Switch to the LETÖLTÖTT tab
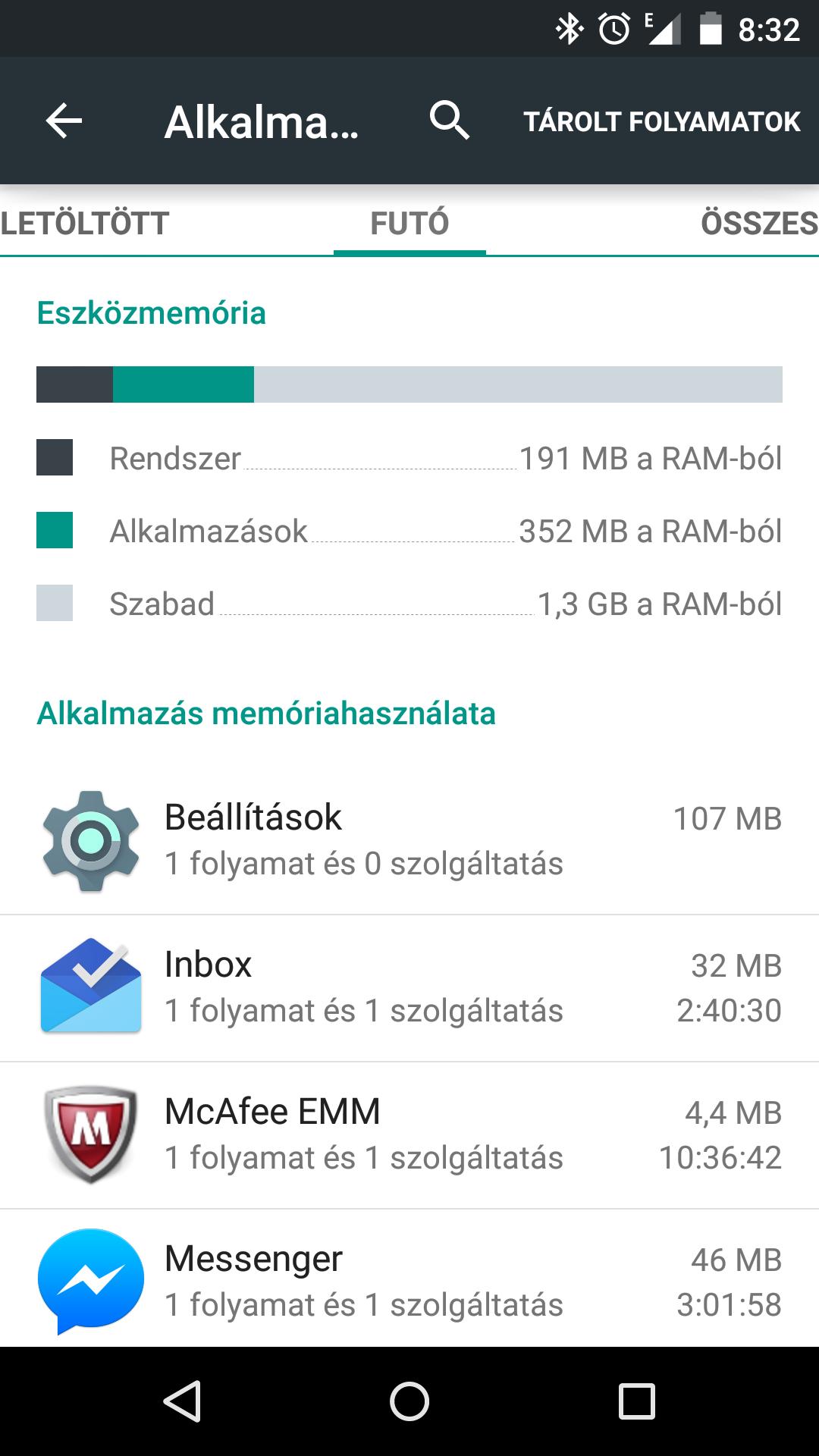 tap(85, 223)
